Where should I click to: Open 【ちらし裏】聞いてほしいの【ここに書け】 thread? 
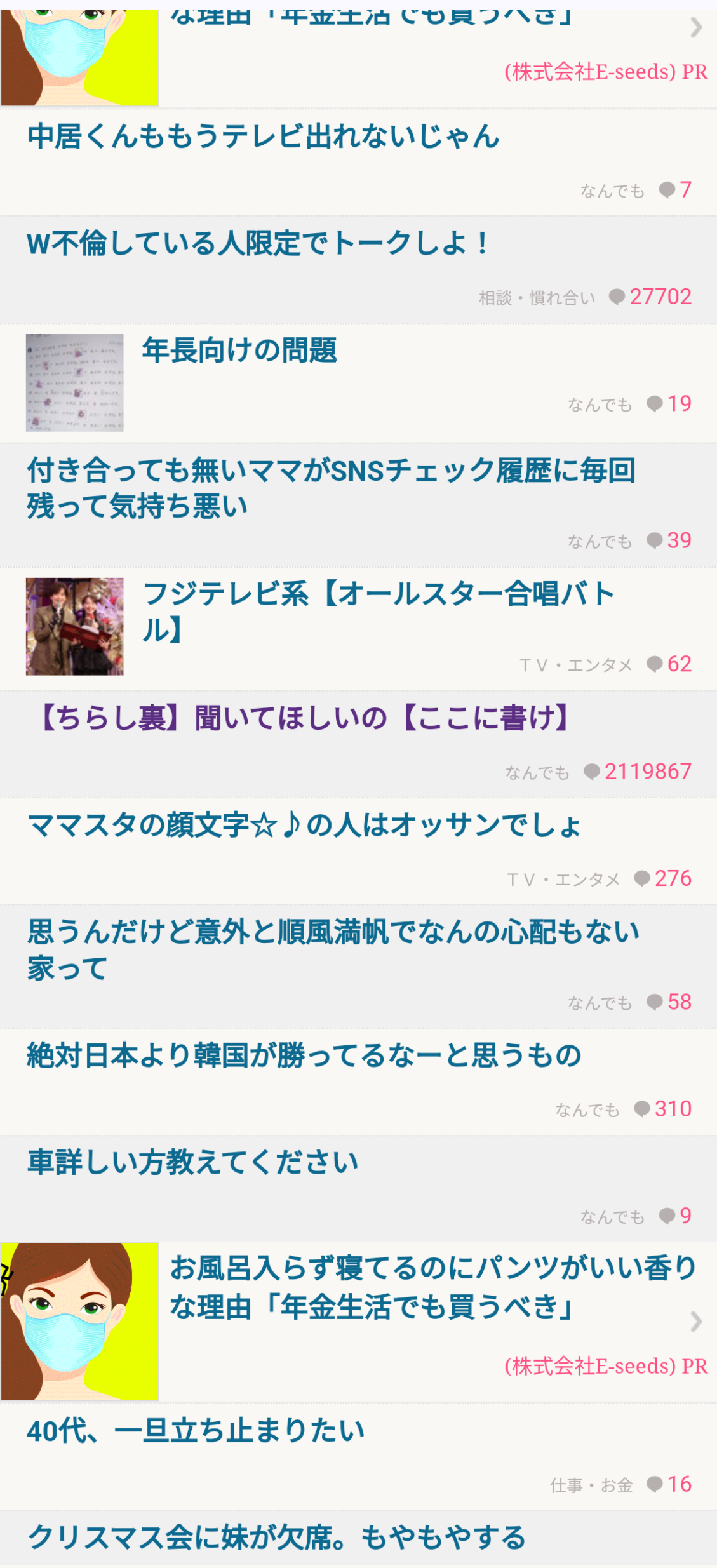tap(304, 719)
